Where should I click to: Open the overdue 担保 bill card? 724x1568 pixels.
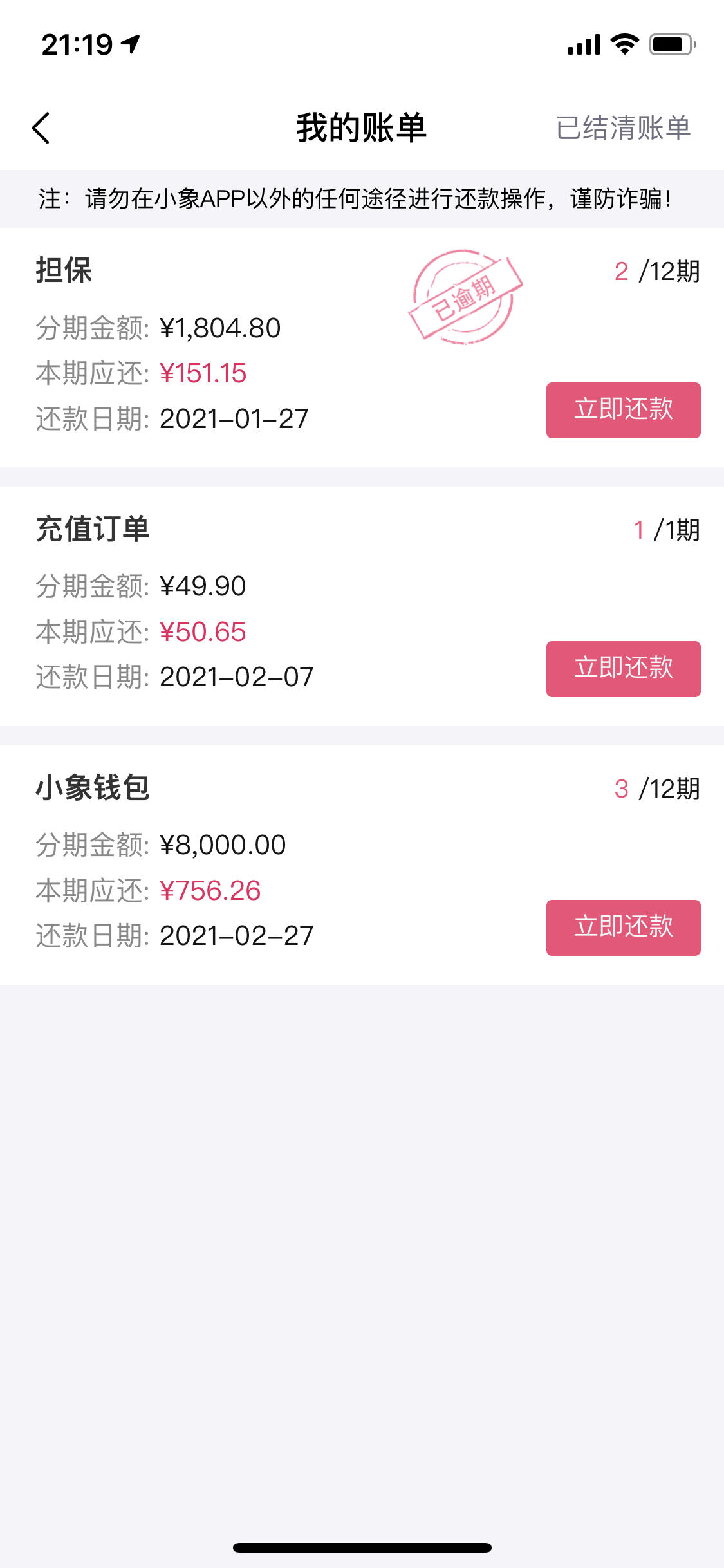(x=362, y=348)
